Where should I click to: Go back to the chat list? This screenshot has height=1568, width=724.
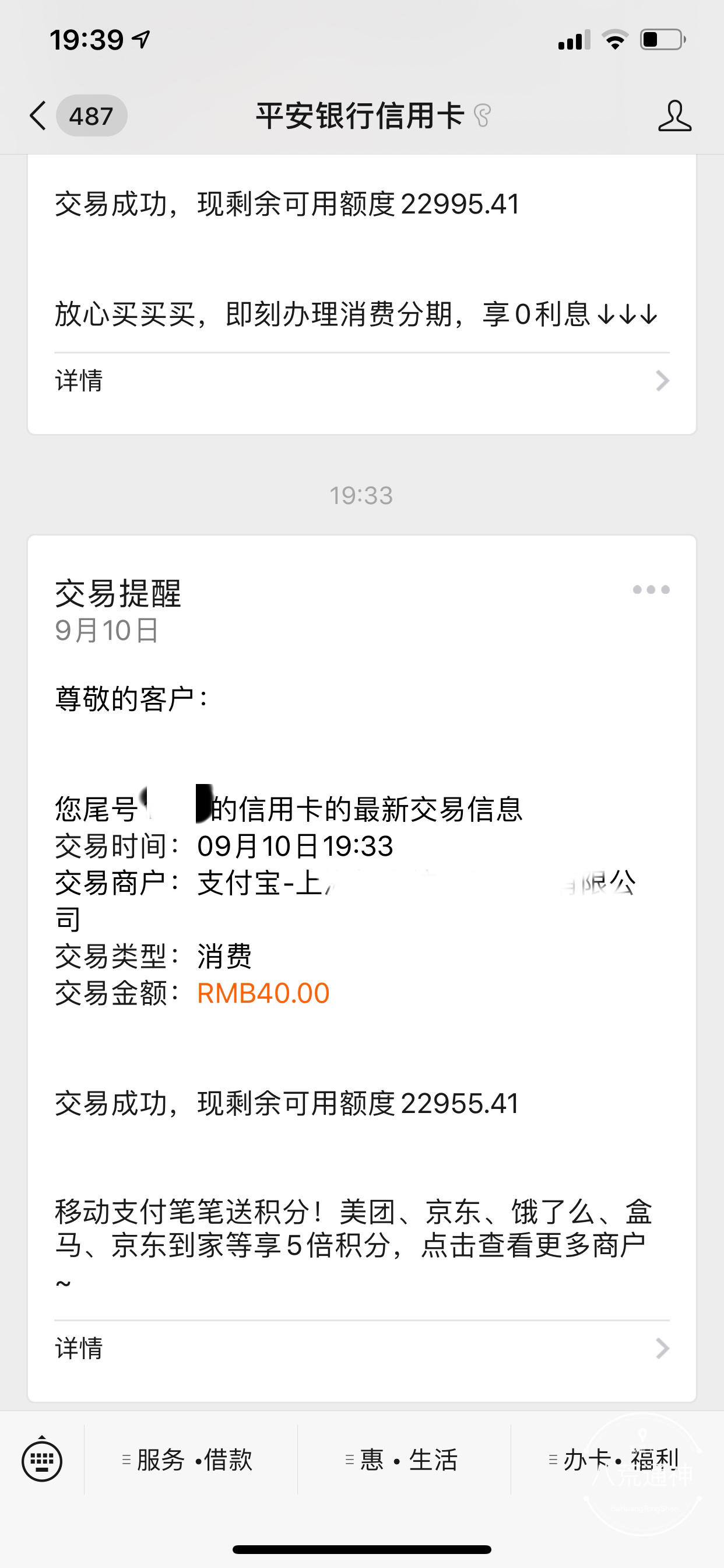pos(77,116)
